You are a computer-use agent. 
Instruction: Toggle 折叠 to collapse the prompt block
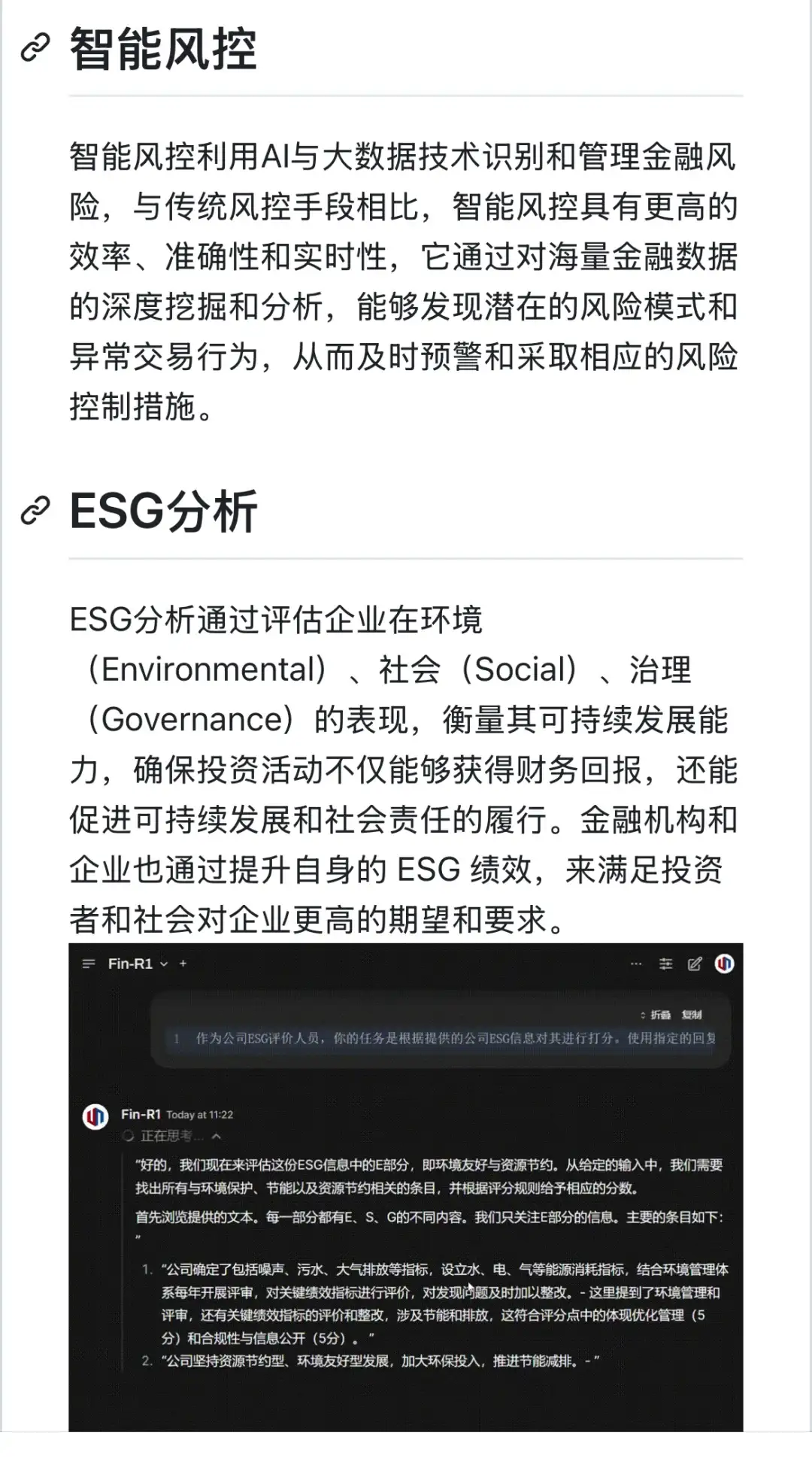659,1014
